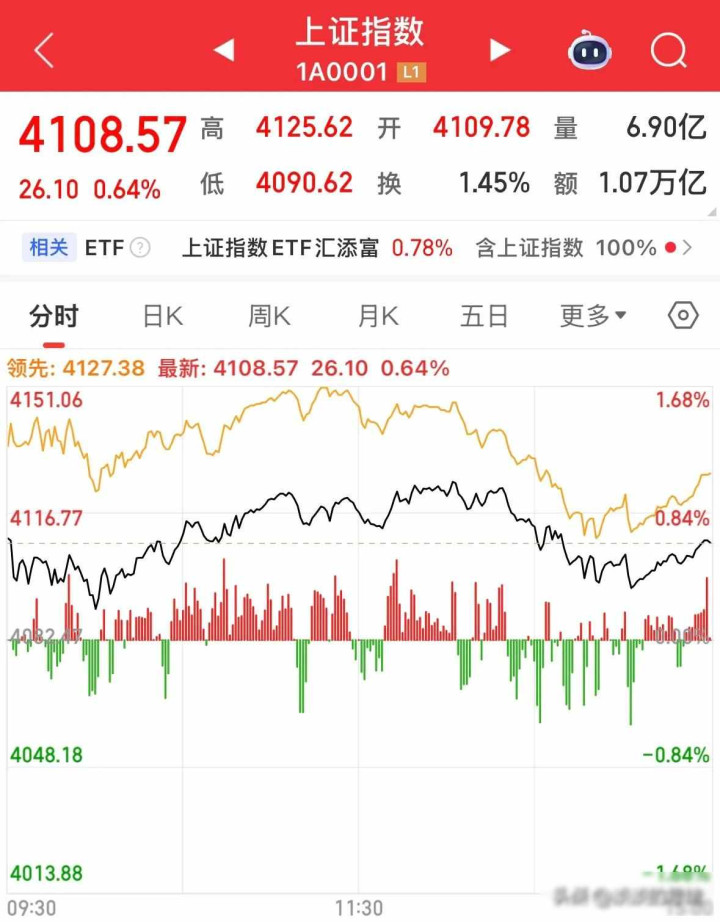Screen dimensions: 720x922
Task: Switch to the 月K tab
Action: pos(378,317)
